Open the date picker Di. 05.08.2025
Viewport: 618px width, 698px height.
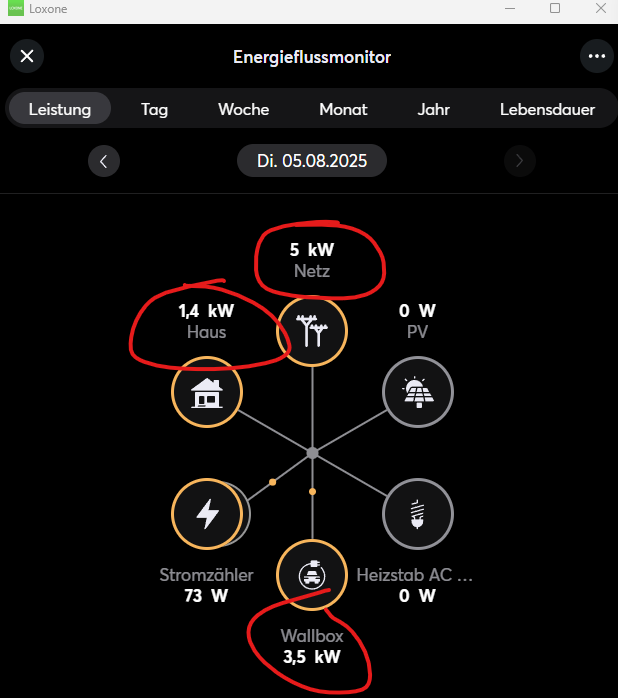(311, 160)
